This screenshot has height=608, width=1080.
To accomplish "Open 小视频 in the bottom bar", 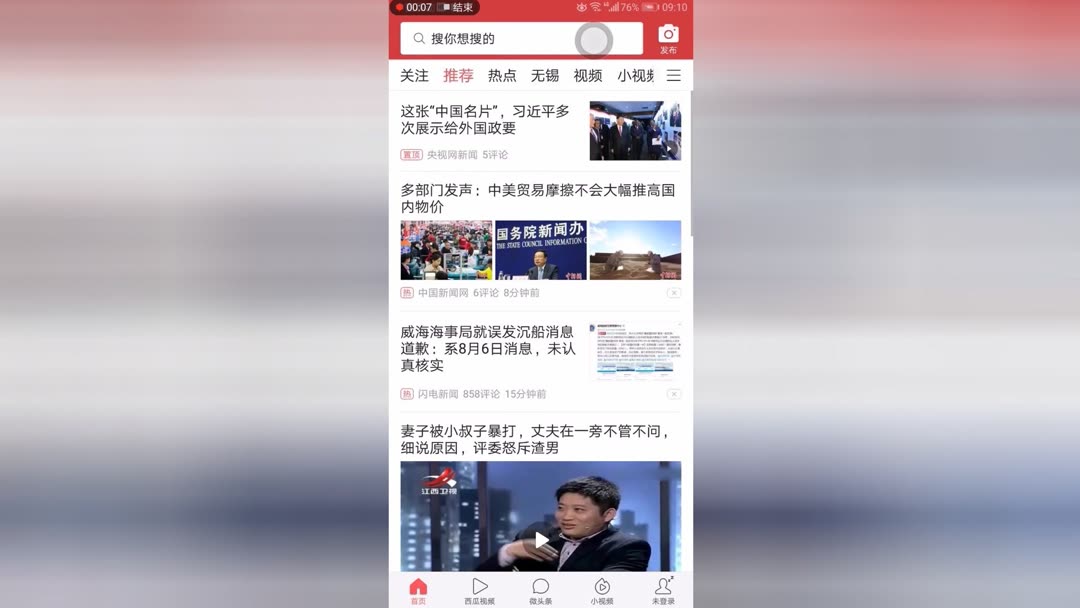I will click(602, 591).
